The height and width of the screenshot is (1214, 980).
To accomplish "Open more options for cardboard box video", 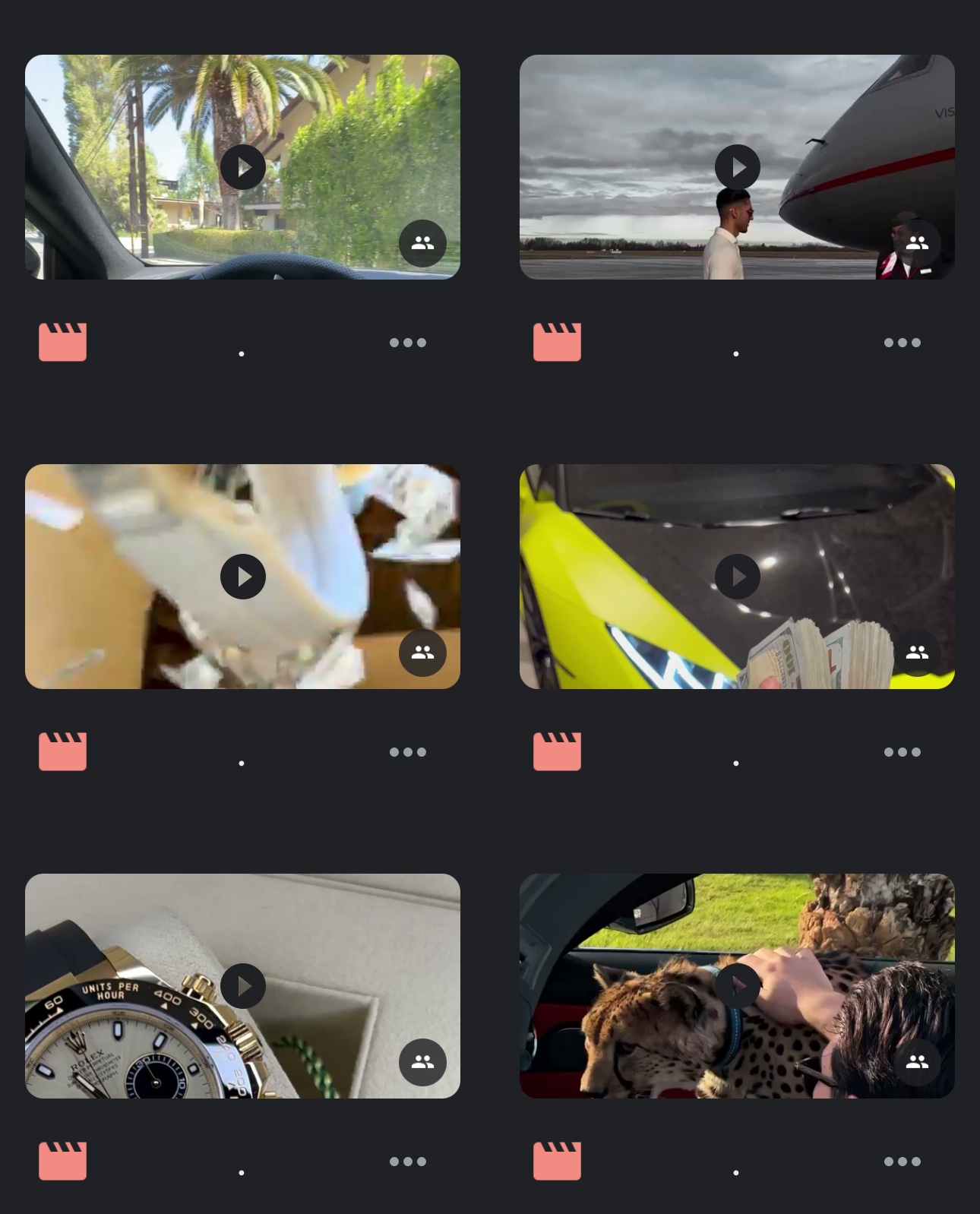I will pos(408,752).
